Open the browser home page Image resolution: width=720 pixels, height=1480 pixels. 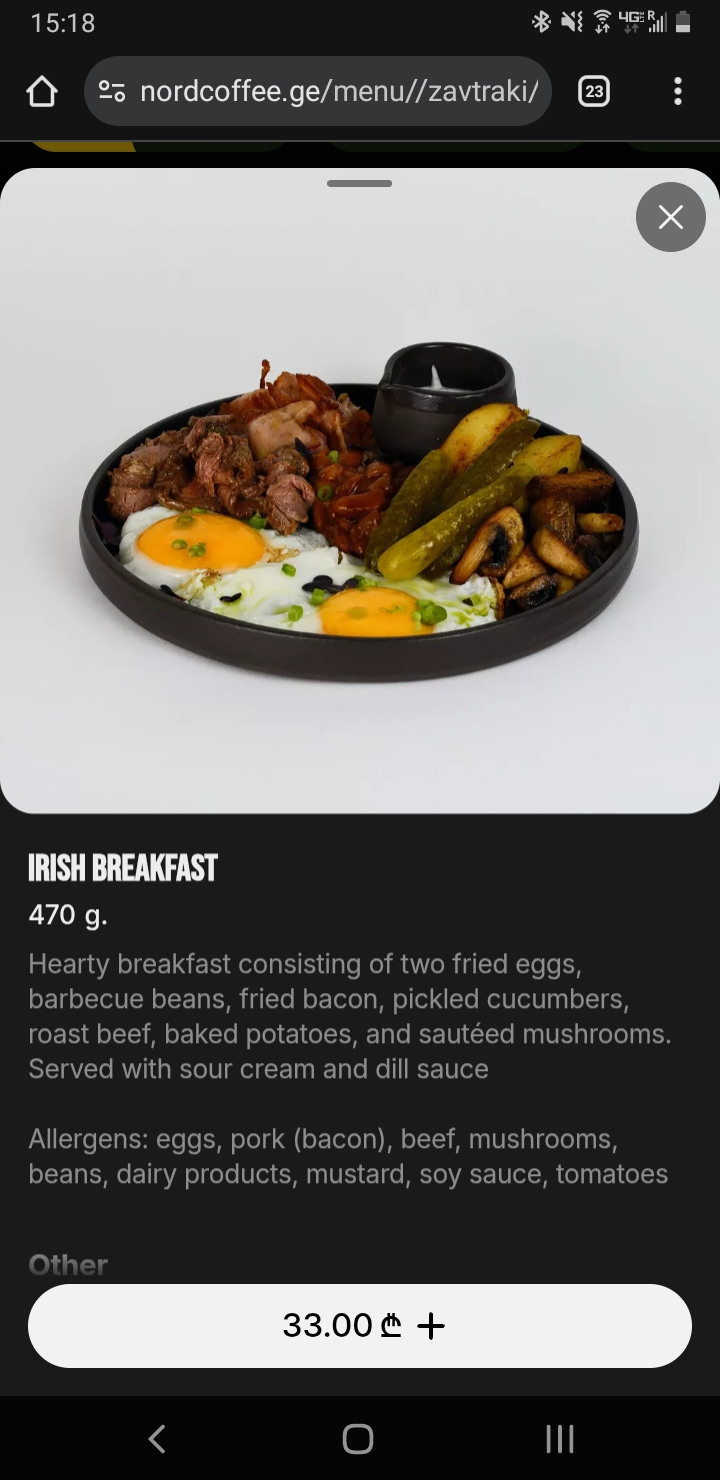[42, 92]
